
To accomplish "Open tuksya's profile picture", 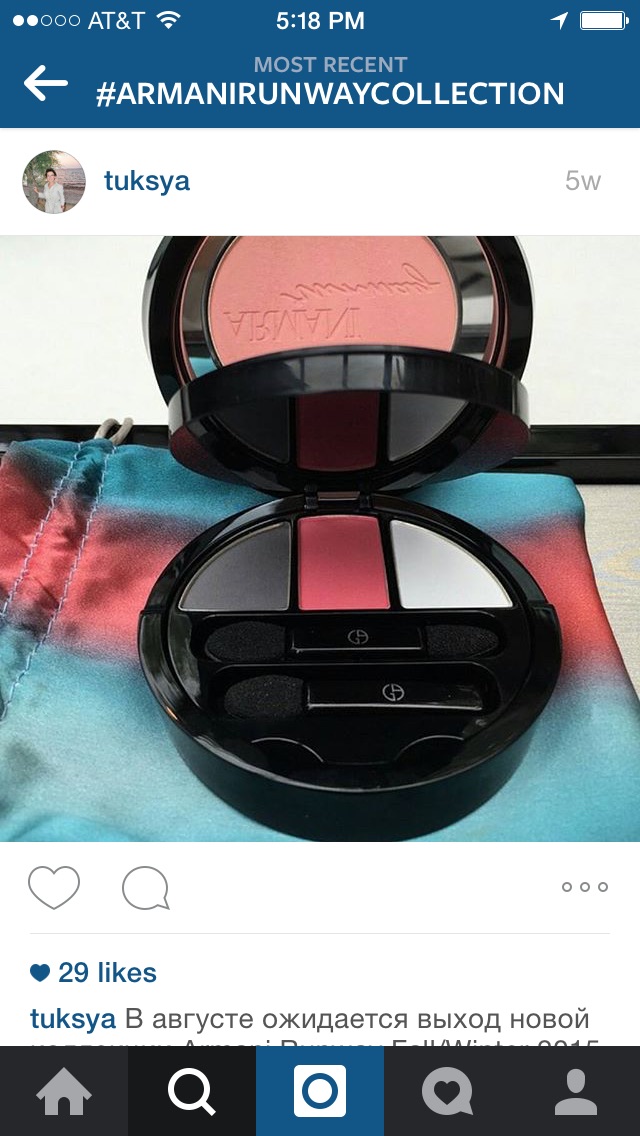I will 54,182.
